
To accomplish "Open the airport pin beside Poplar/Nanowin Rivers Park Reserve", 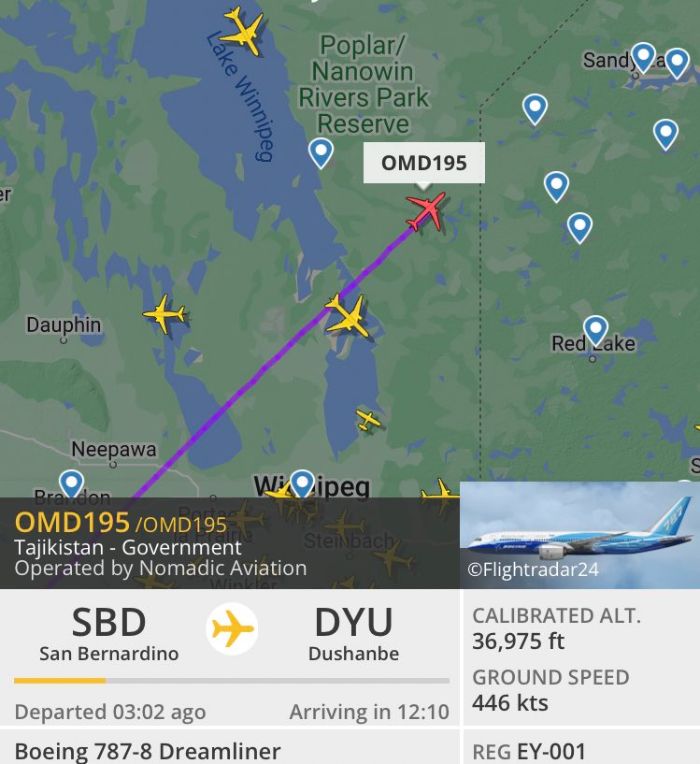I will [x=321, y=151].
